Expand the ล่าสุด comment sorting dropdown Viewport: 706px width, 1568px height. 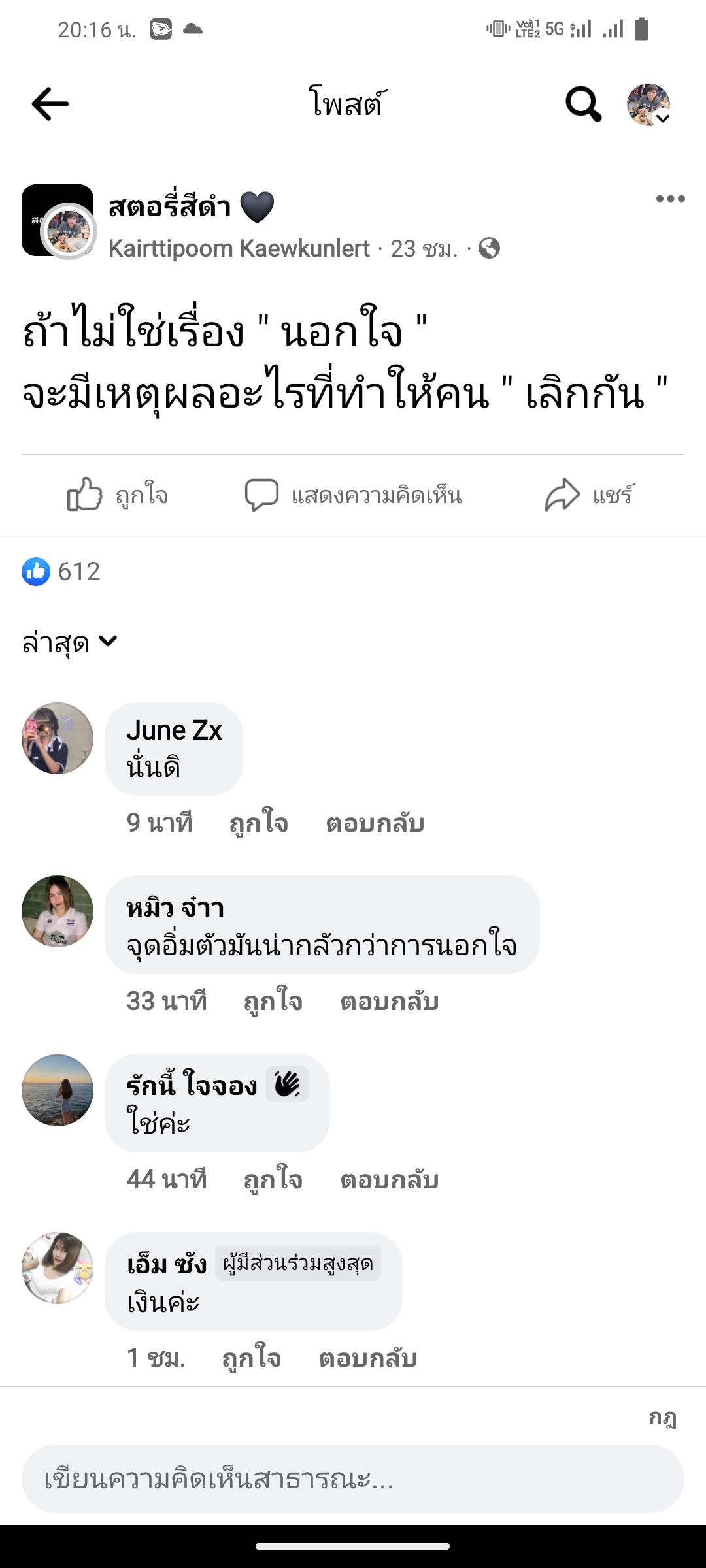pos(69,642)
